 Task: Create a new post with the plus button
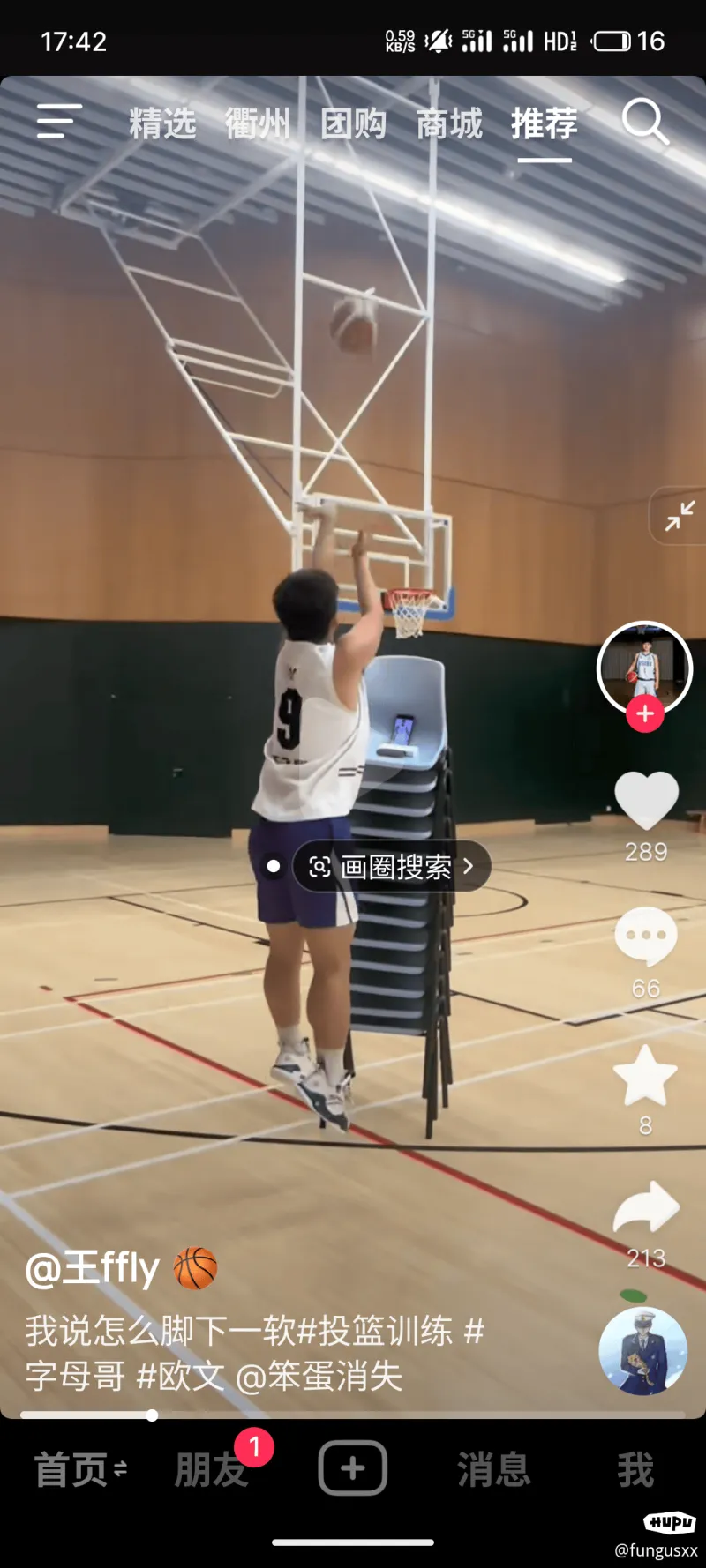pyautogui.click(x=353, y=1468)
